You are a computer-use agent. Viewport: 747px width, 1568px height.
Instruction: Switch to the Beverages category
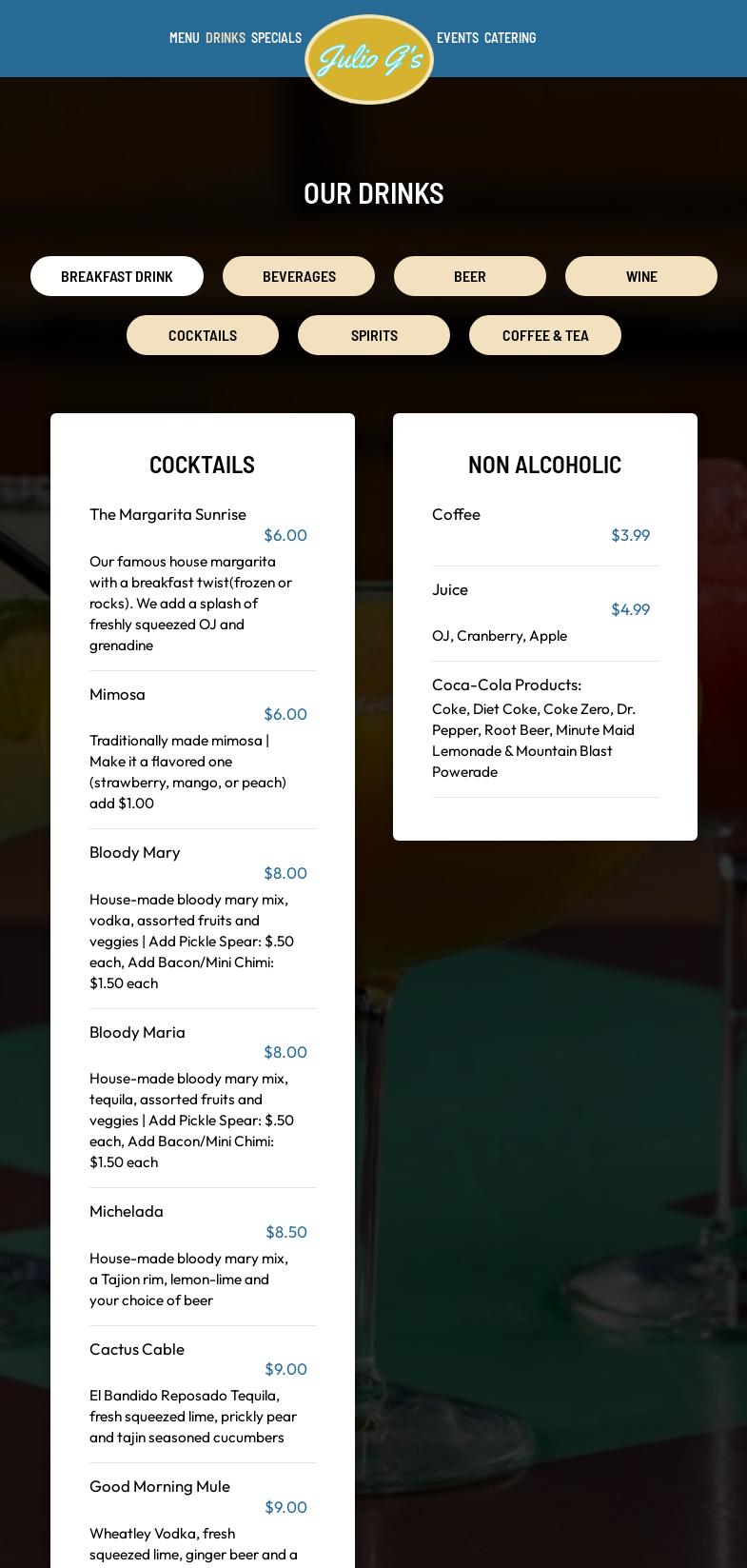[x=299, y=276]
